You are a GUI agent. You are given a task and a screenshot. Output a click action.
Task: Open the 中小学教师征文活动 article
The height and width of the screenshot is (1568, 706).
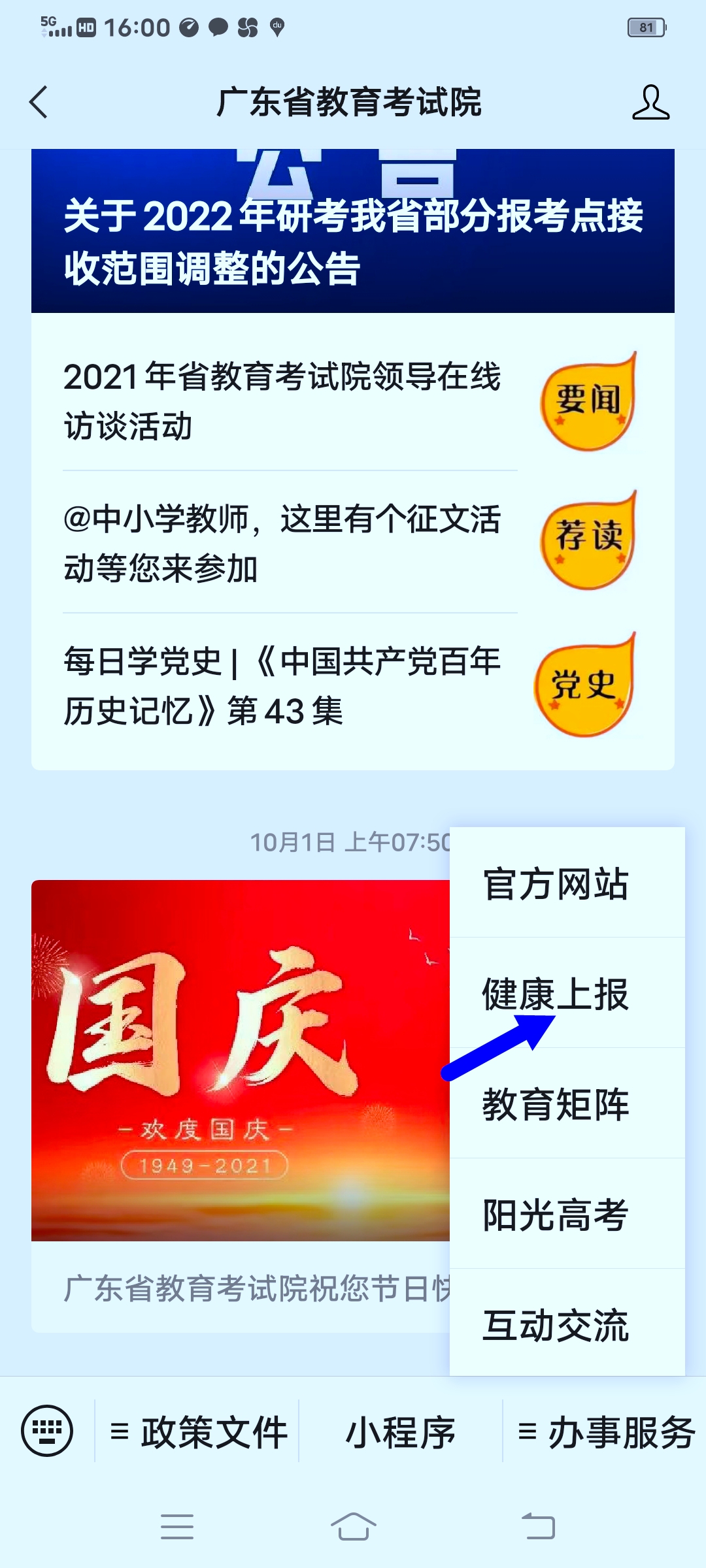(x=282, y=542)
